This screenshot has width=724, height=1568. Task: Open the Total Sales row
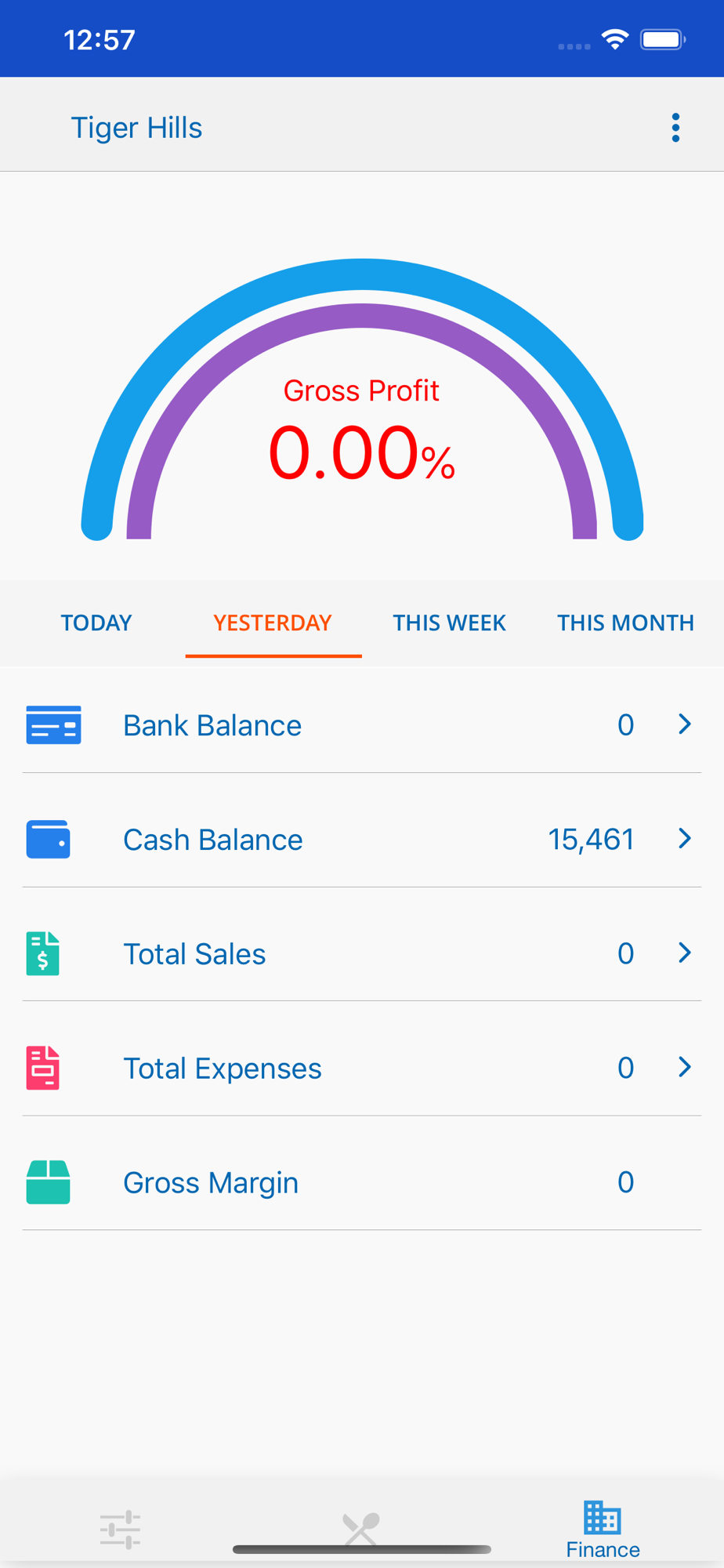(361, 954)
